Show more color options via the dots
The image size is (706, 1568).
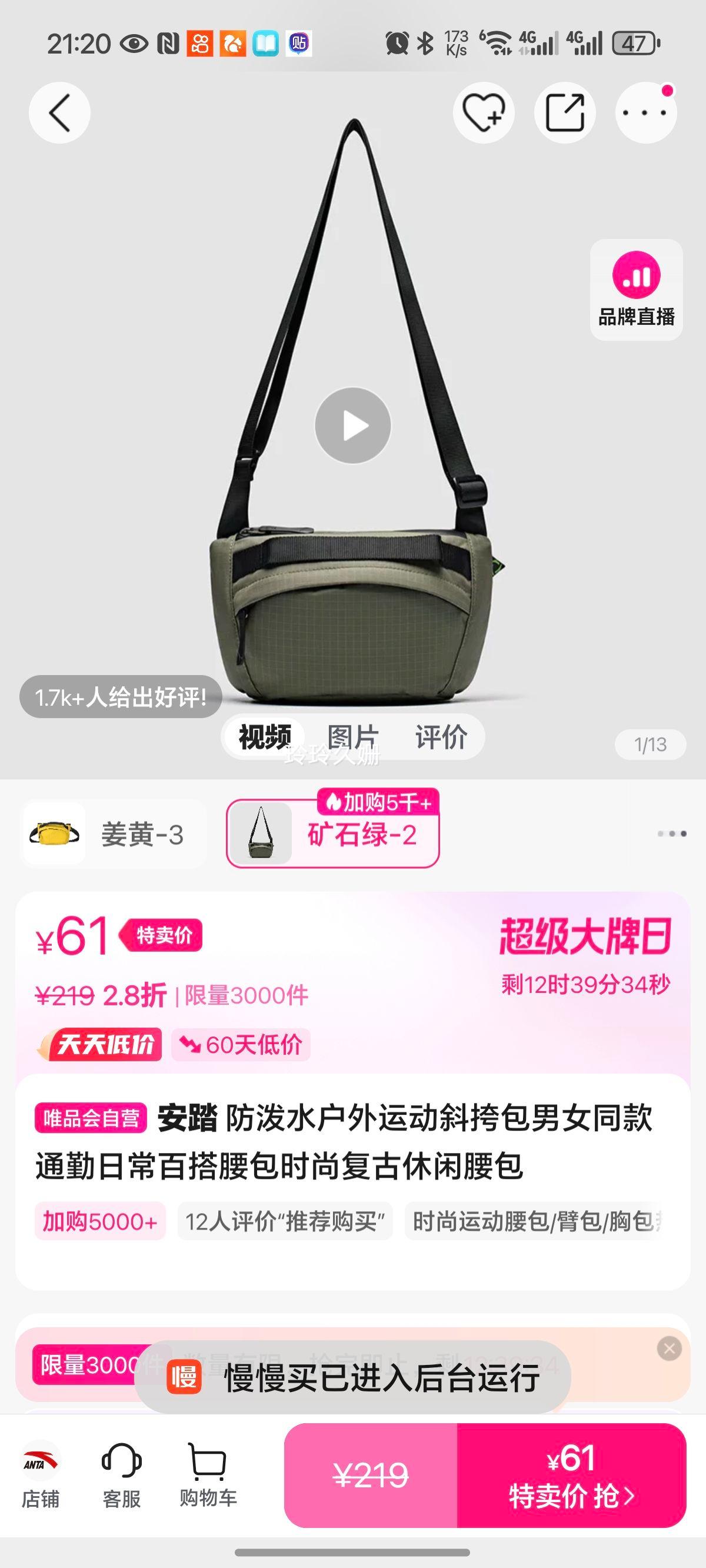click(672, 834)
